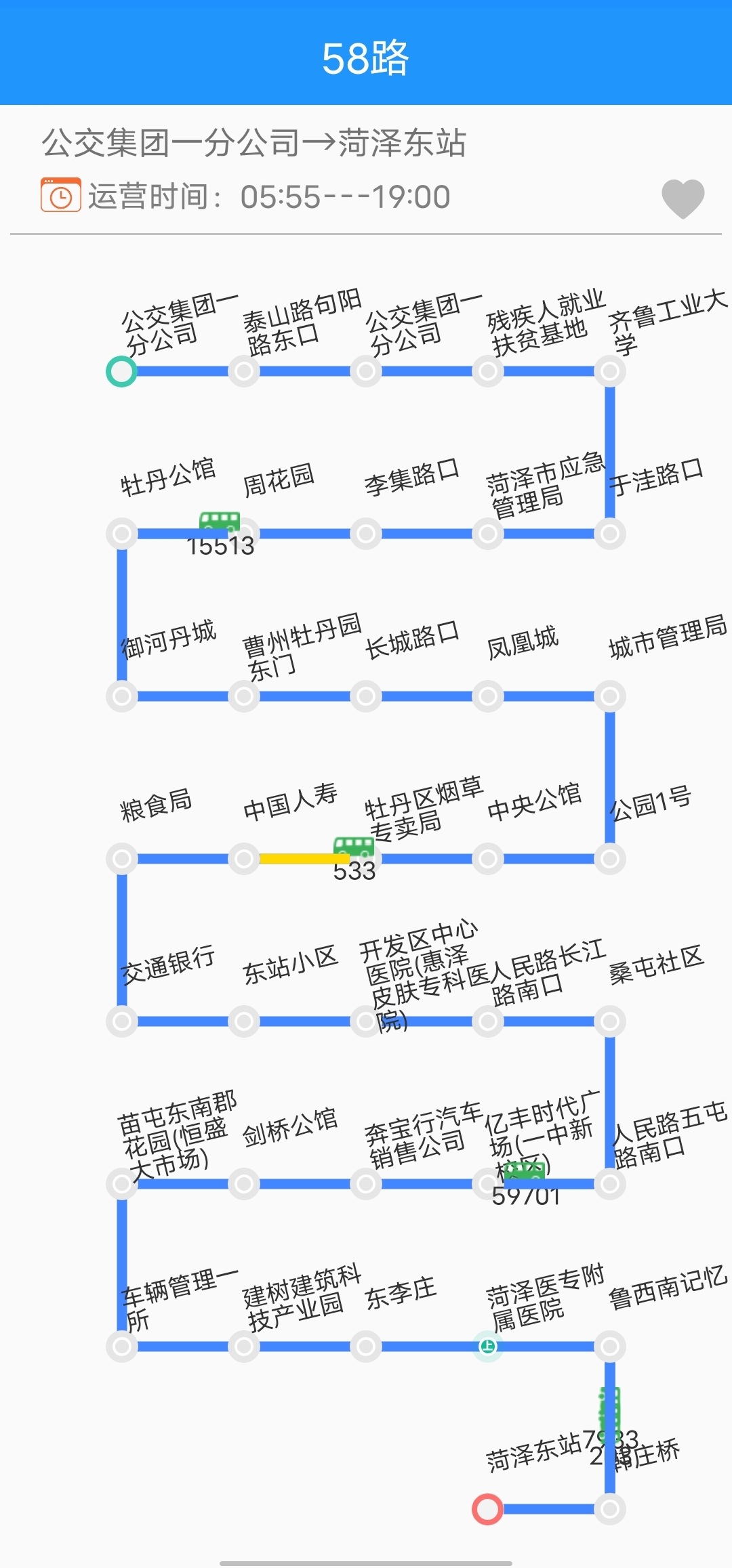Screen dimensions: 732x1568
Task: Select the 城市管理局 stop
Action: 609,696
